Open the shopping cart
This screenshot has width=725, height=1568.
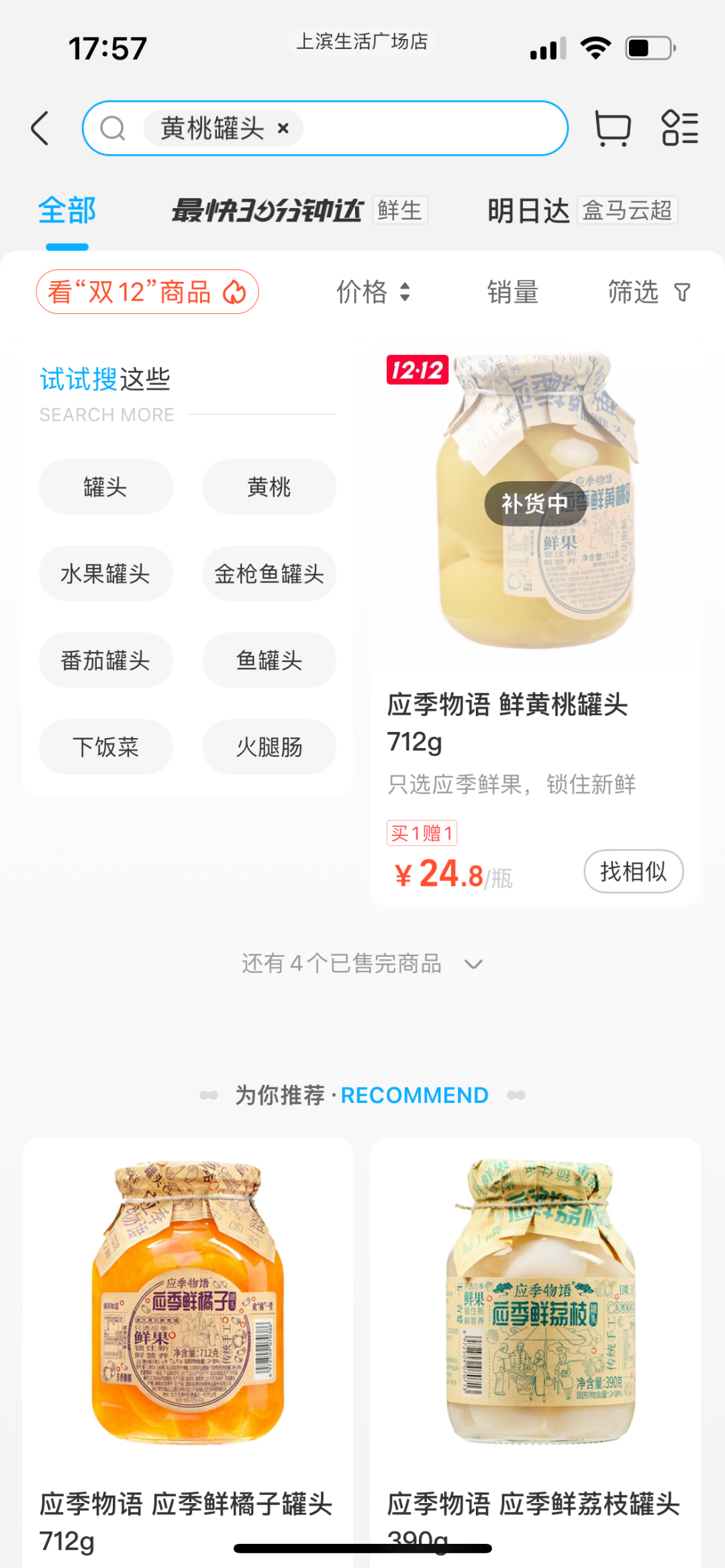(612, 127)
